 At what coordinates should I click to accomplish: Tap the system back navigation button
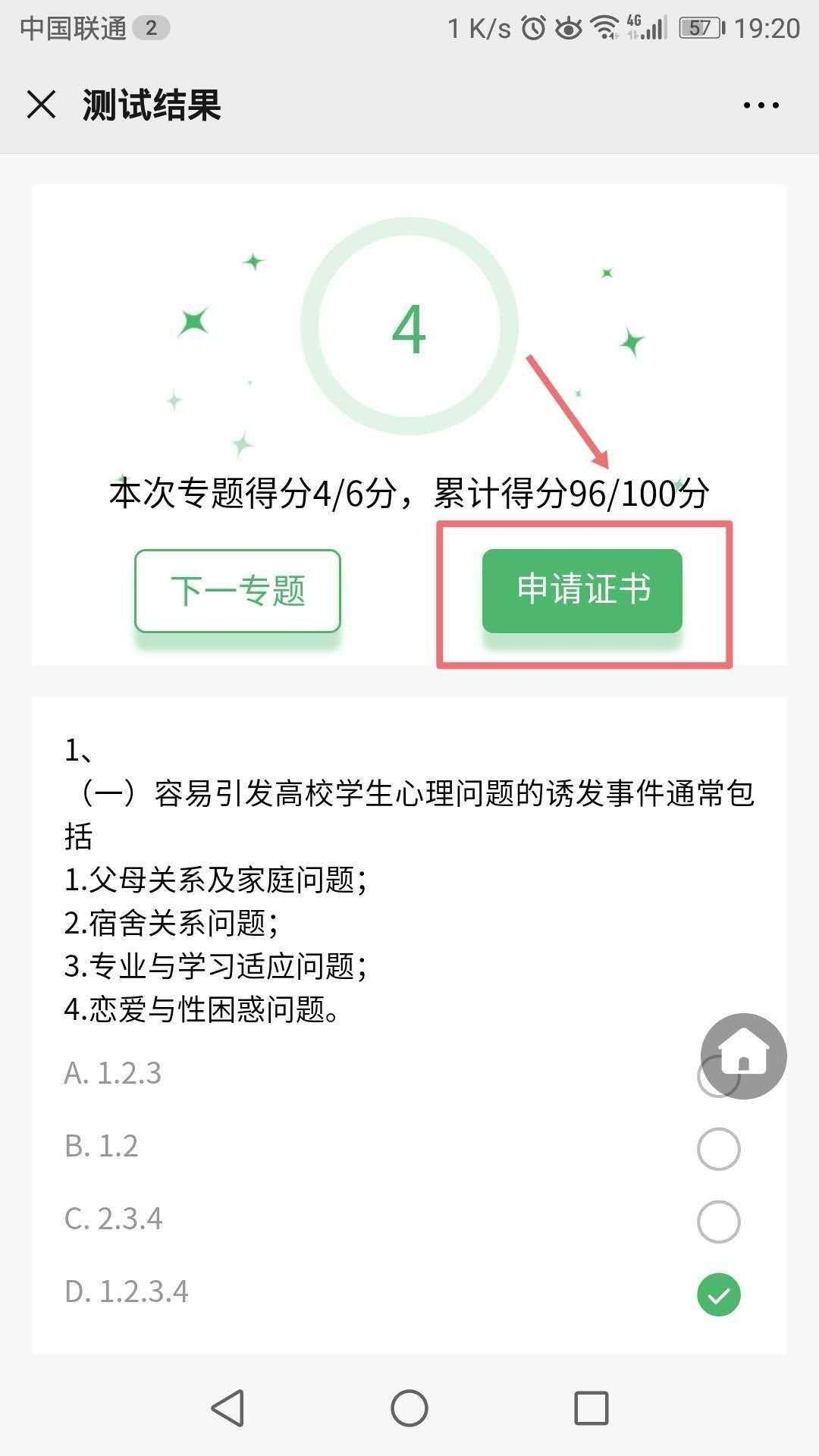pos(227,1408)
